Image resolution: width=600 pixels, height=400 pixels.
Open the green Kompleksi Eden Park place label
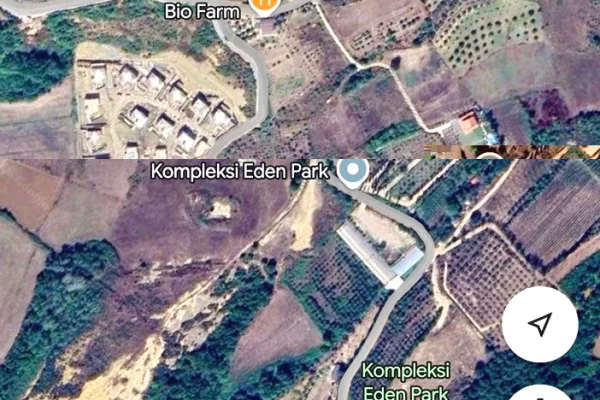[407, 379]
